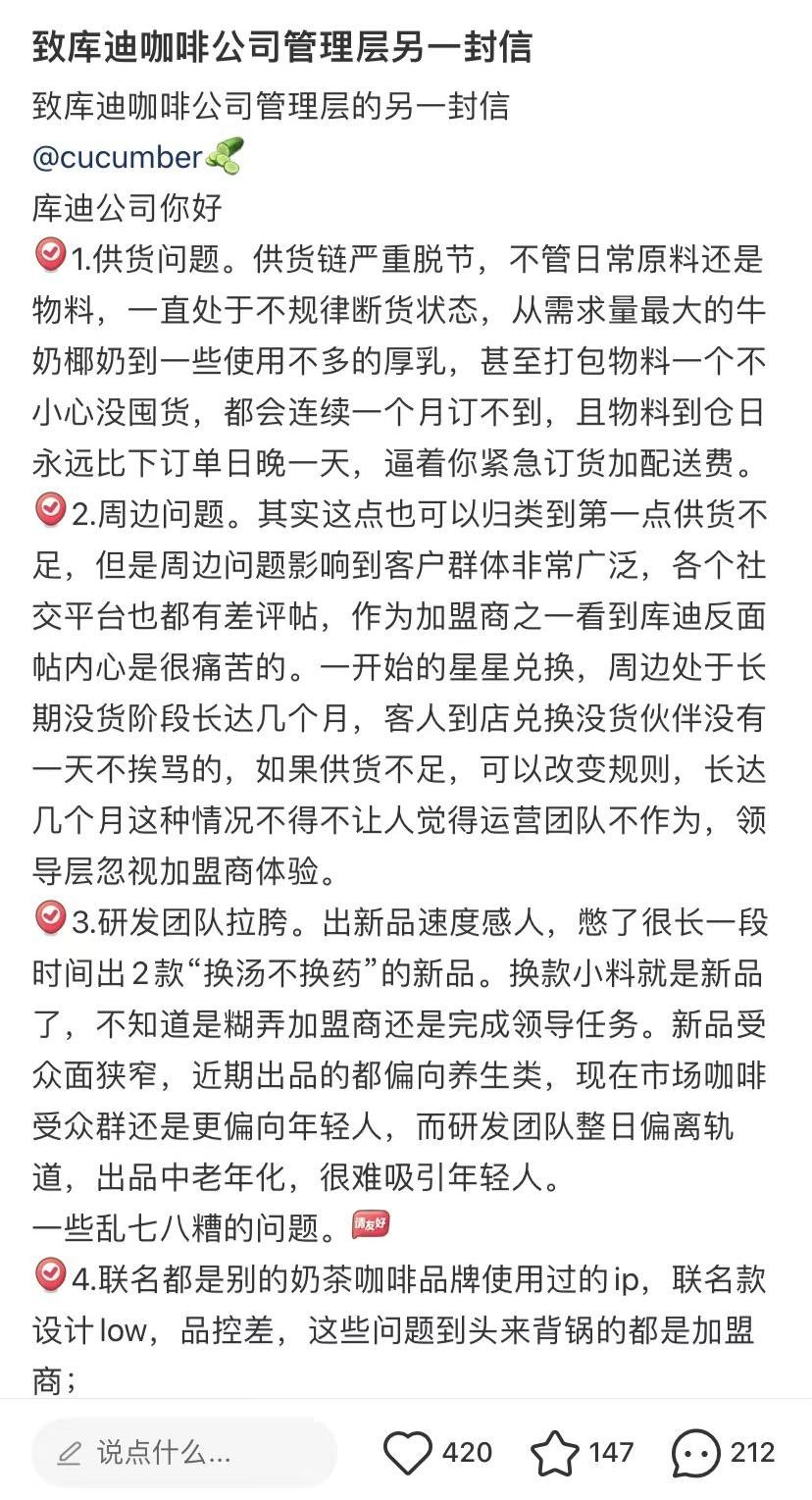812x1500 pixels.
Task: Like this post via the heart icon
Action: [x=407, y=1453]
